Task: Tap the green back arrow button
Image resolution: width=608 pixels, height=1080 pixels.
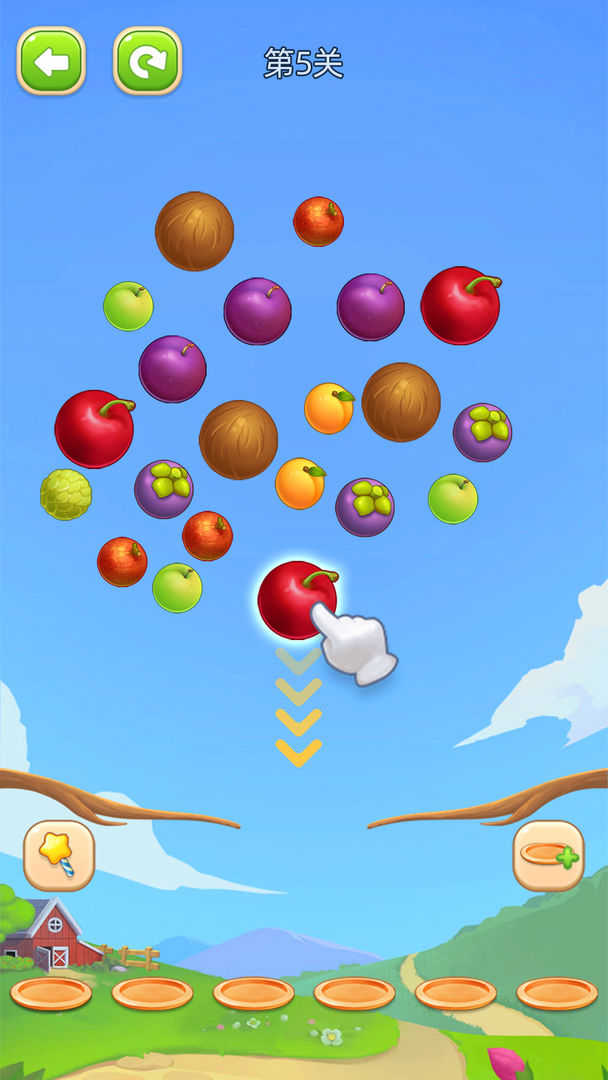Action: point(51,62)
